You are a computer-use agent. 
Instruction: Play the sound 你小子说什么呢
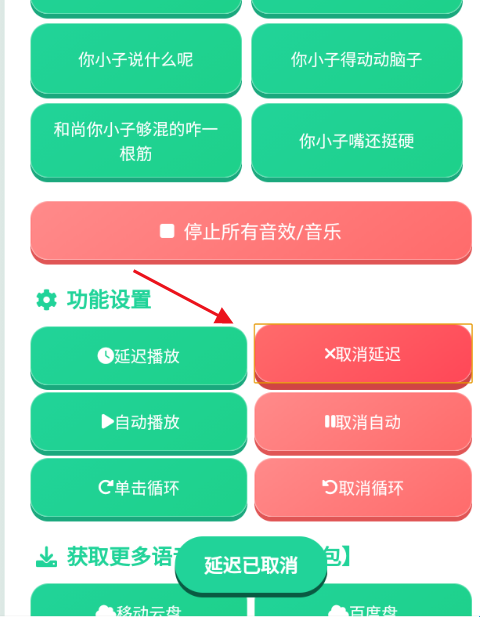(x=136, y=59)
